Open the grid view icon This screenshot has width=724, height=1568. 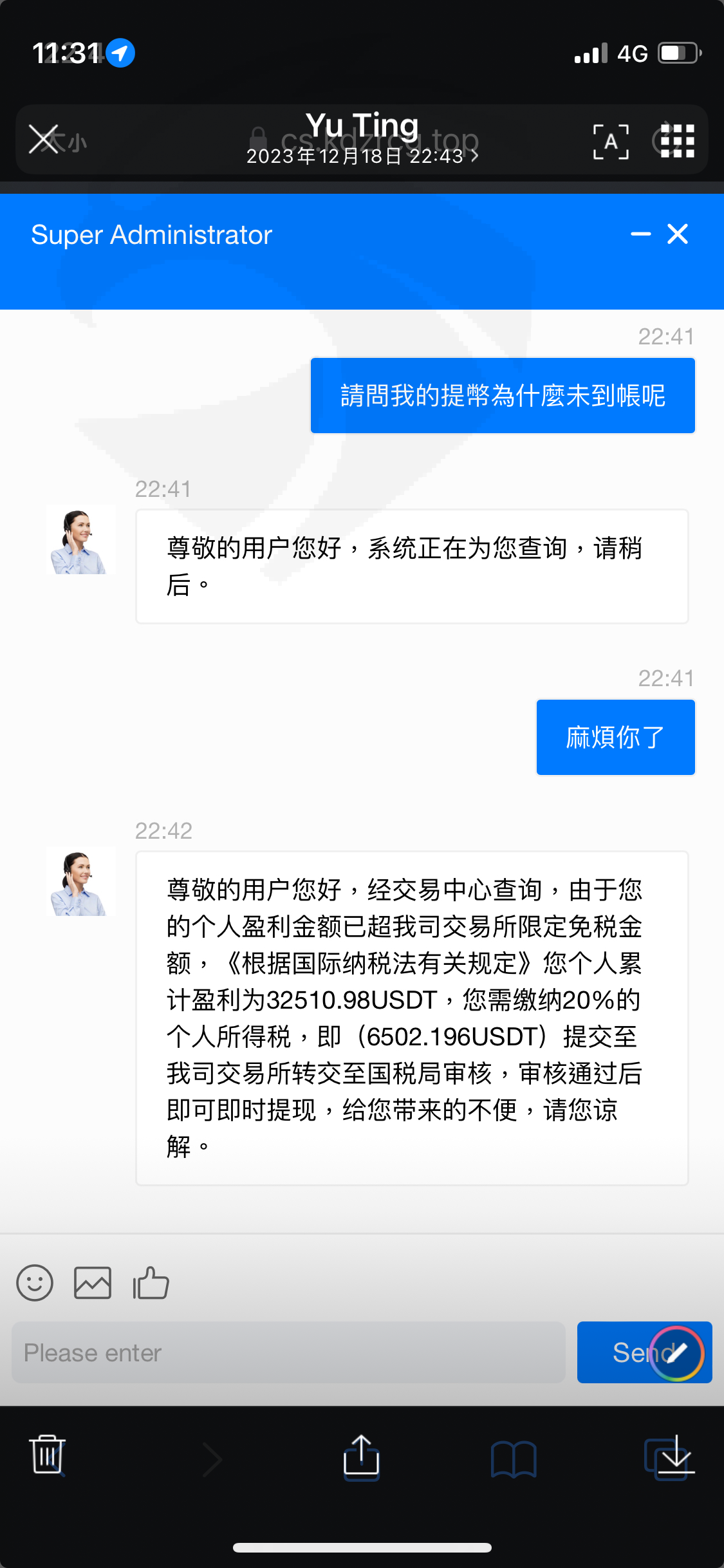[677, 141]
